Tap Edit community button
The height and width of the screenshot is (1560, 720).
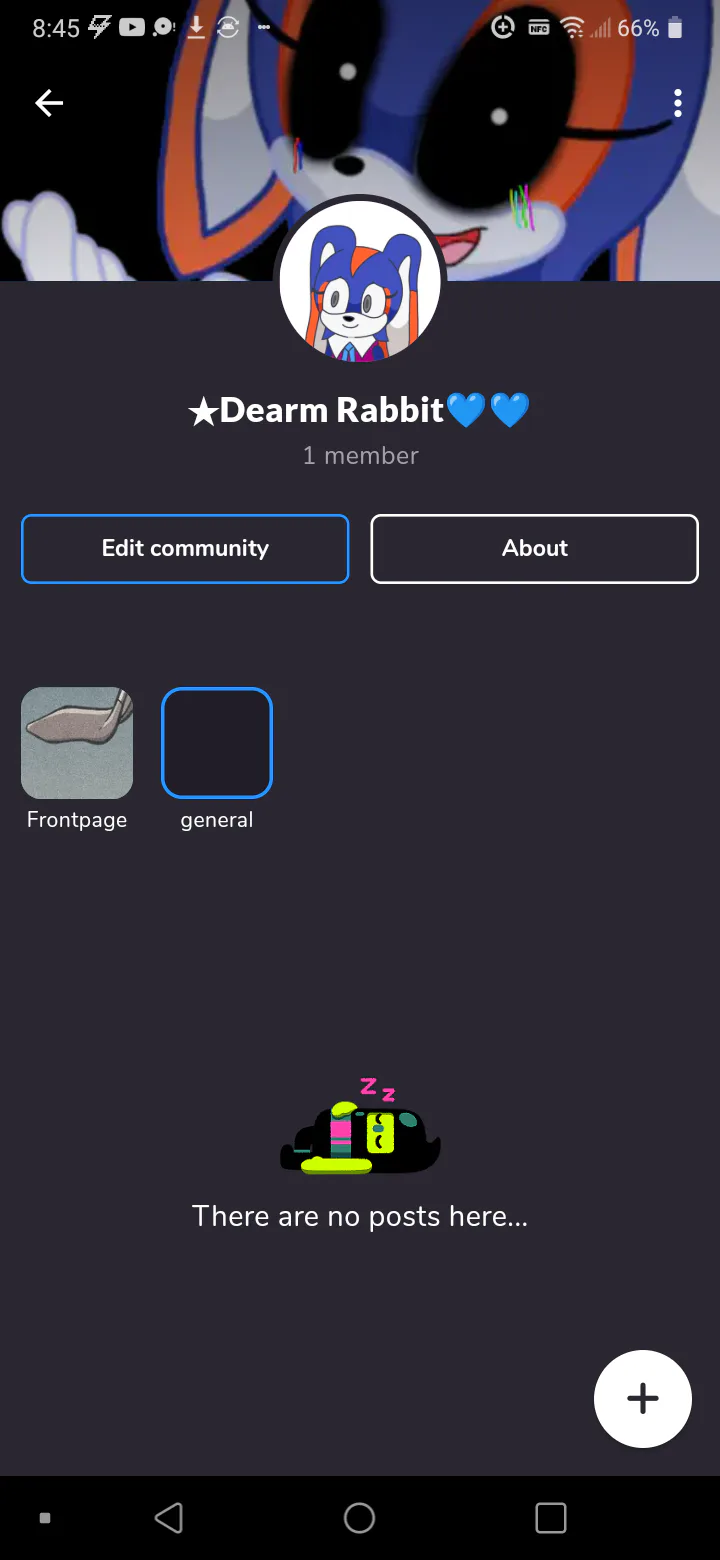coord(185,548)
